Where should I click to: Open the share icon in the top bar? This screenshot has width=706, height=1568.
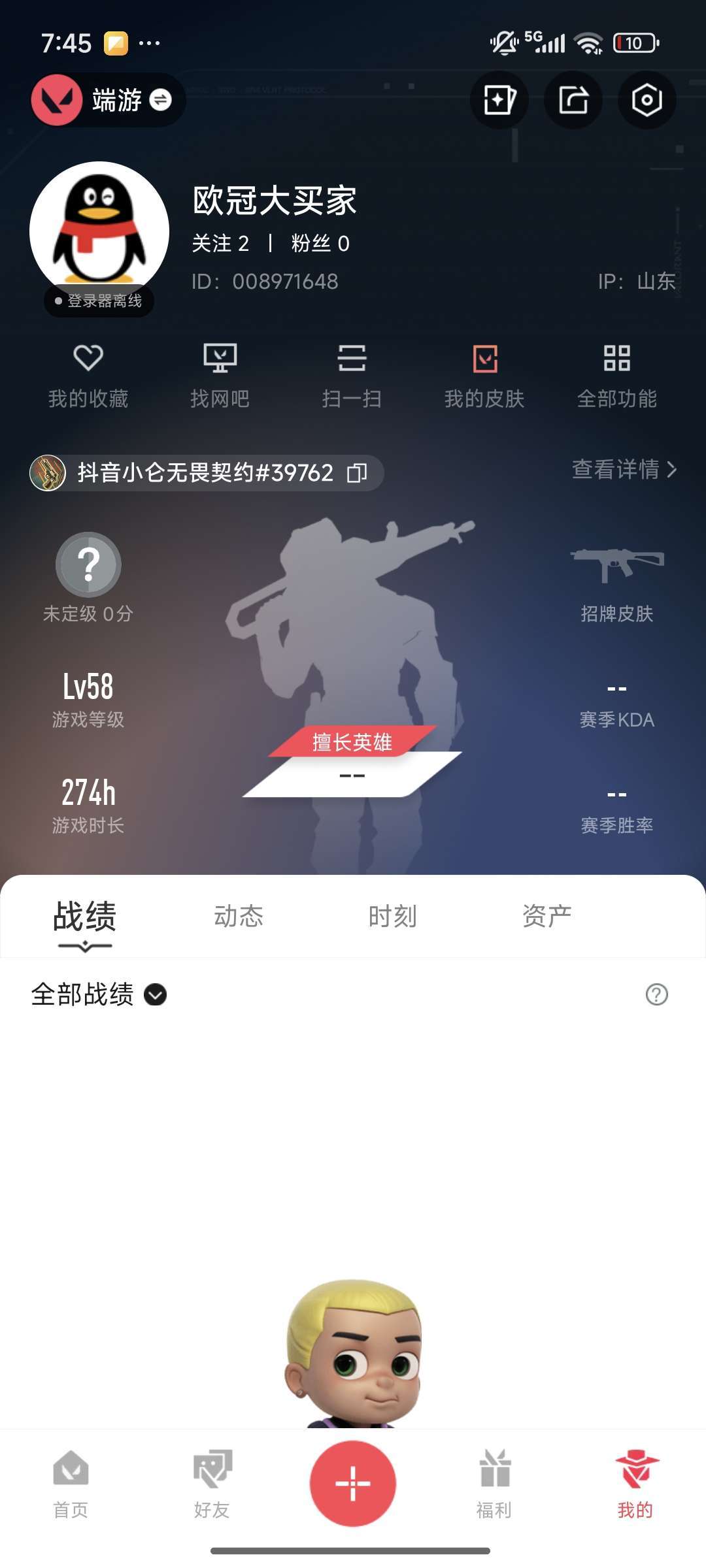(x=573, y=100)
